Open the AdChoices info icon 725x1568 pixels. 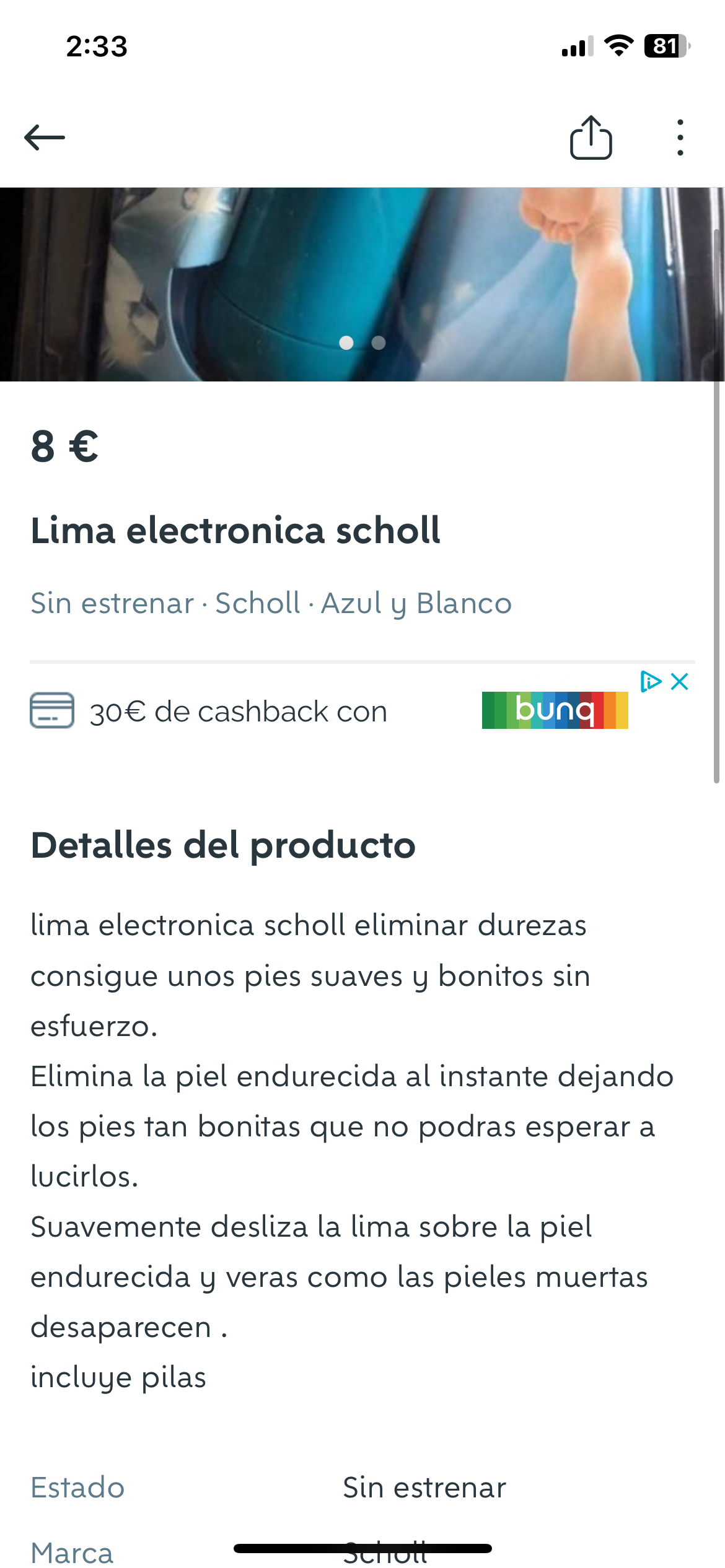point(650,682)
